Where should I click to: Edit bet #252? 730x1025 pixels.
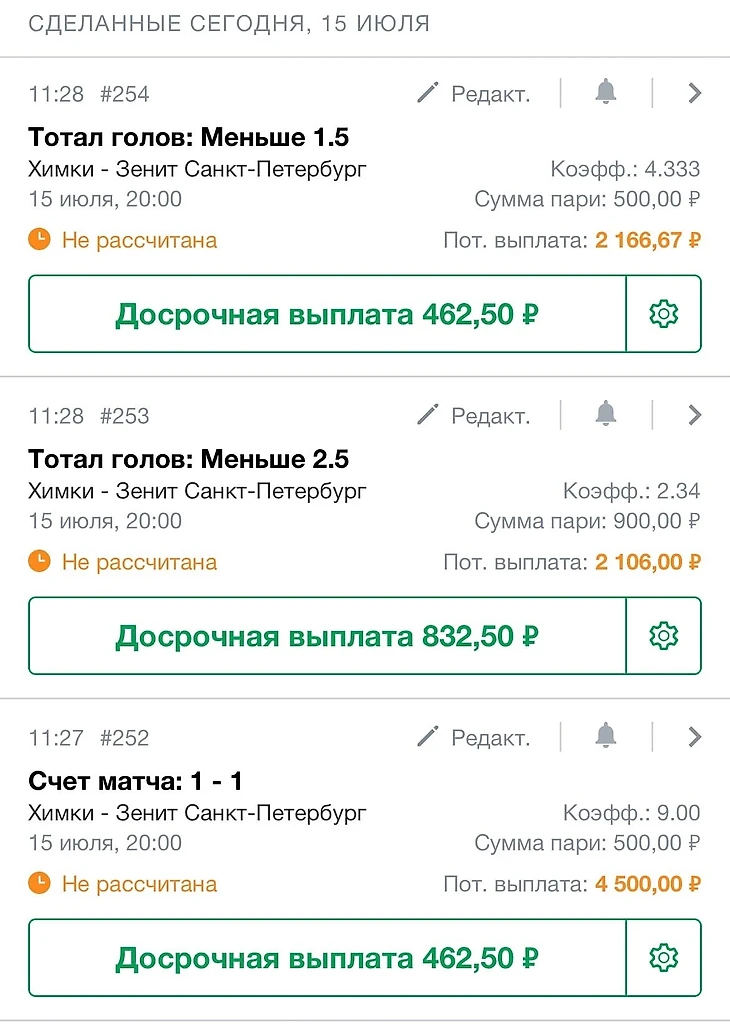click(x=474, y=737)
